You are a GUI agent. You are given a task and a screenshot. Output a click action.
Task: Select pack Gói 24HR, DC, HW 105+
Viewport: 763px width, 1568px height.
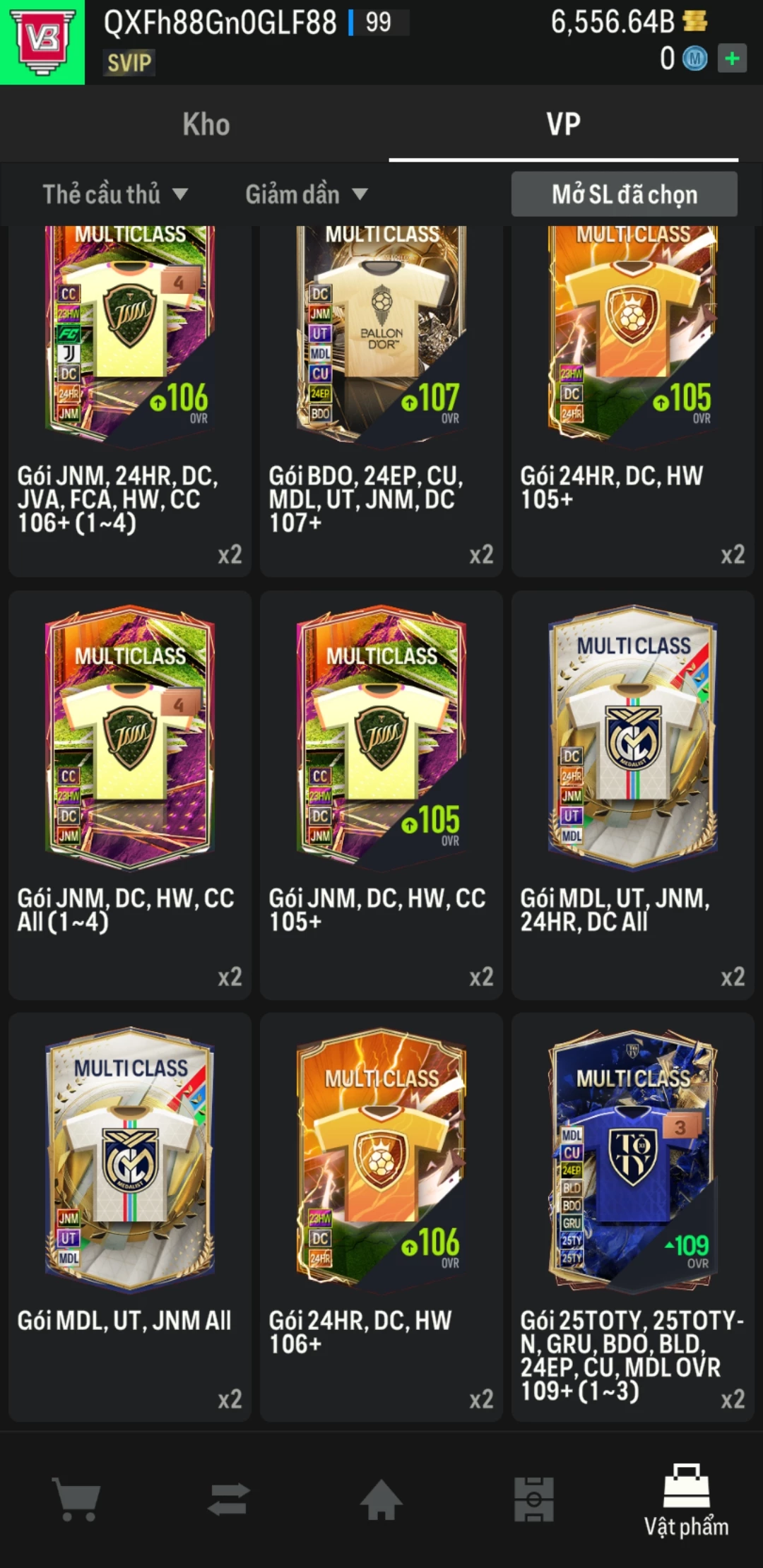[633, 396]
